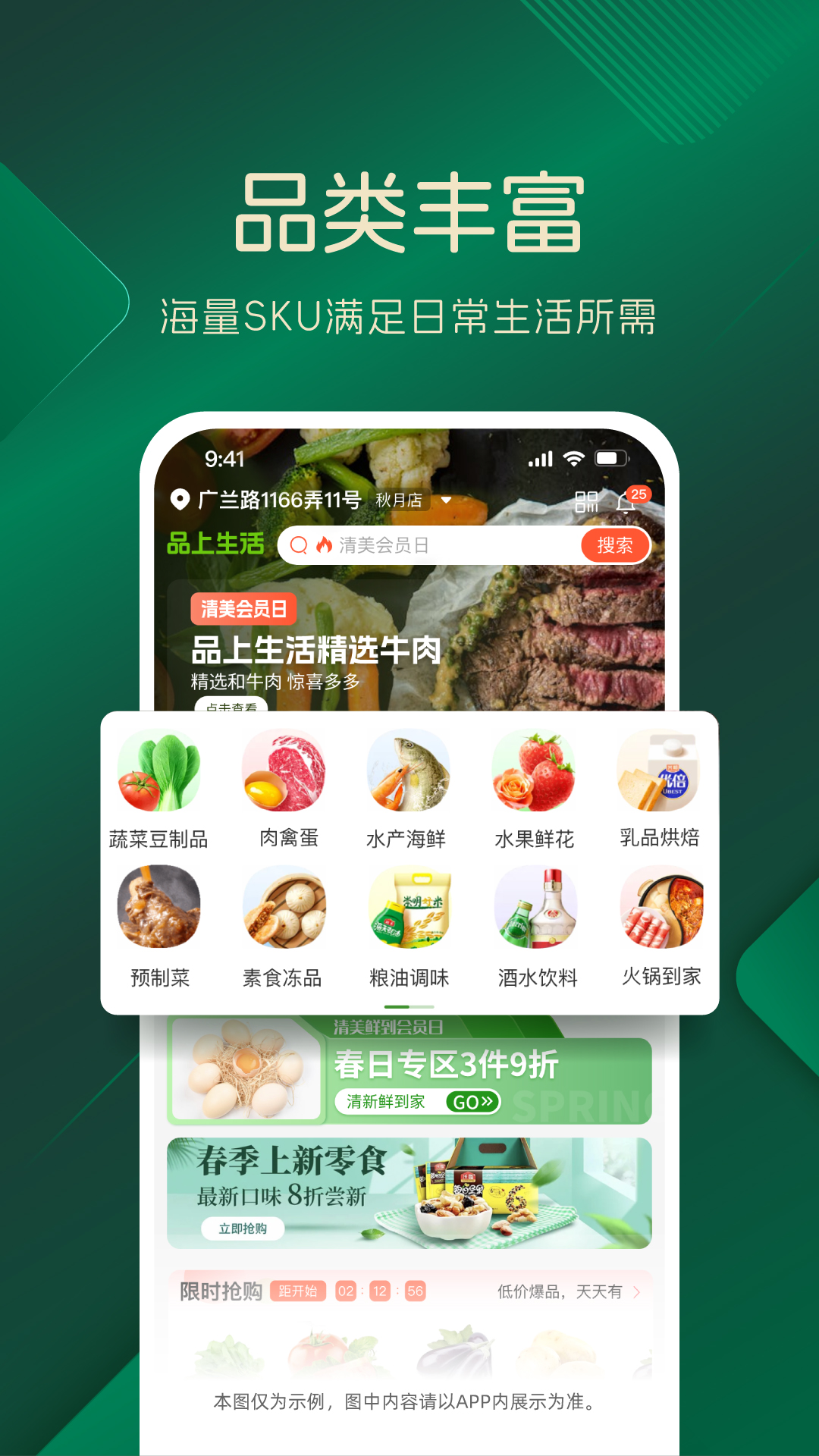Select the 酒水饮料 category icon

[x=535, y=910]
